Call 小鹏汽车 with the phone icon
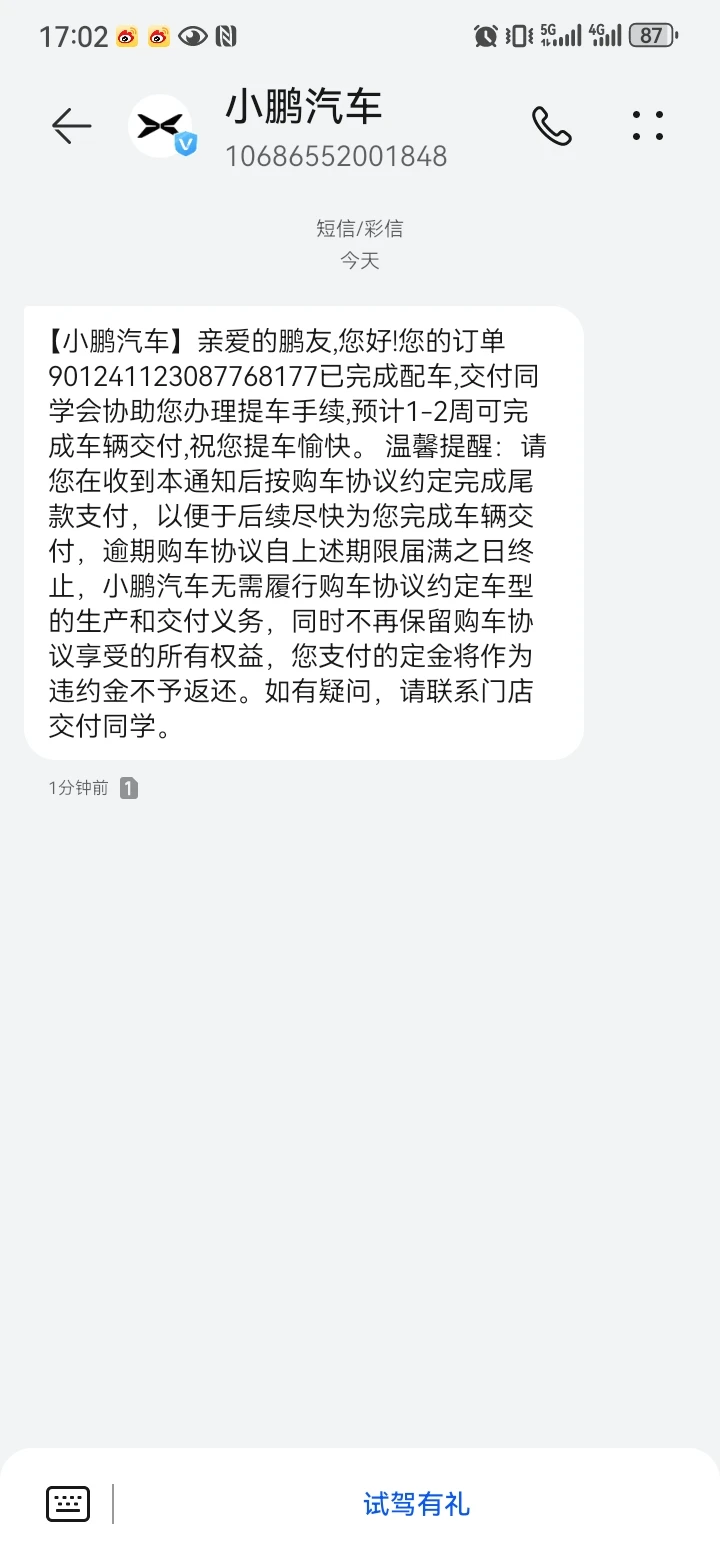720x1560 pixels. (x=551, y=126)
